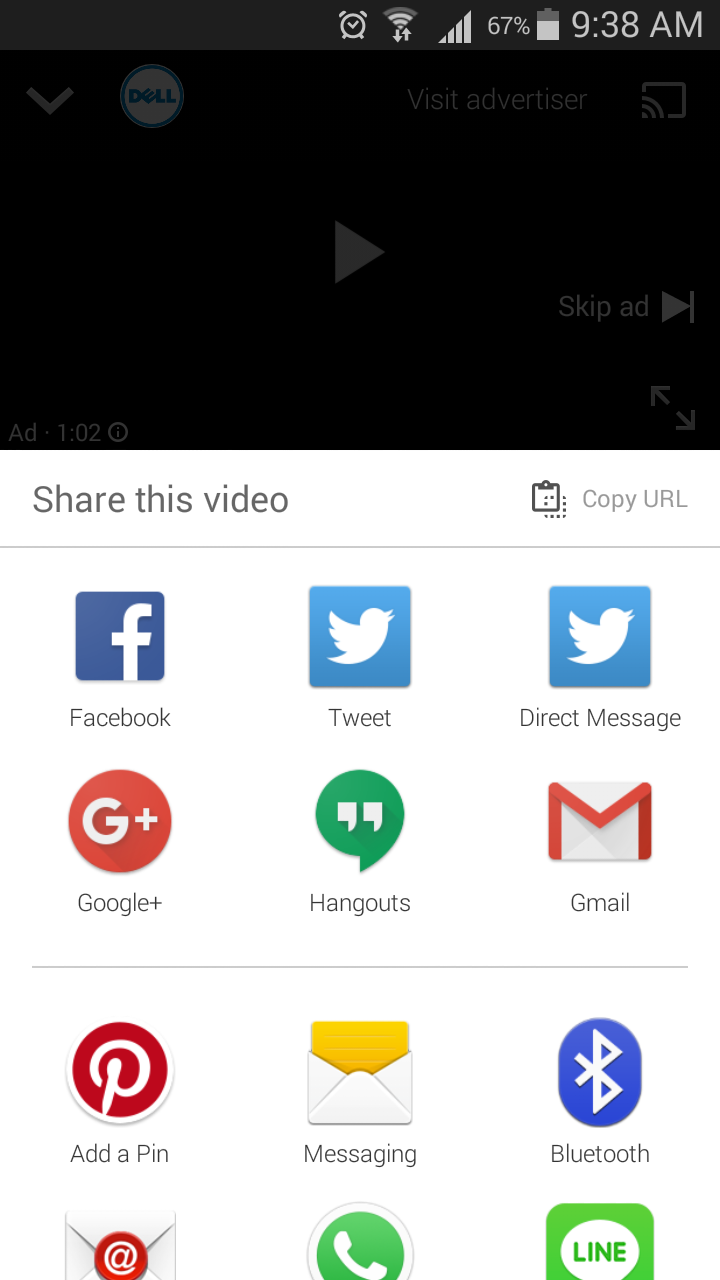
Task: Share with the red @ email app
Action: point(120,1246)
